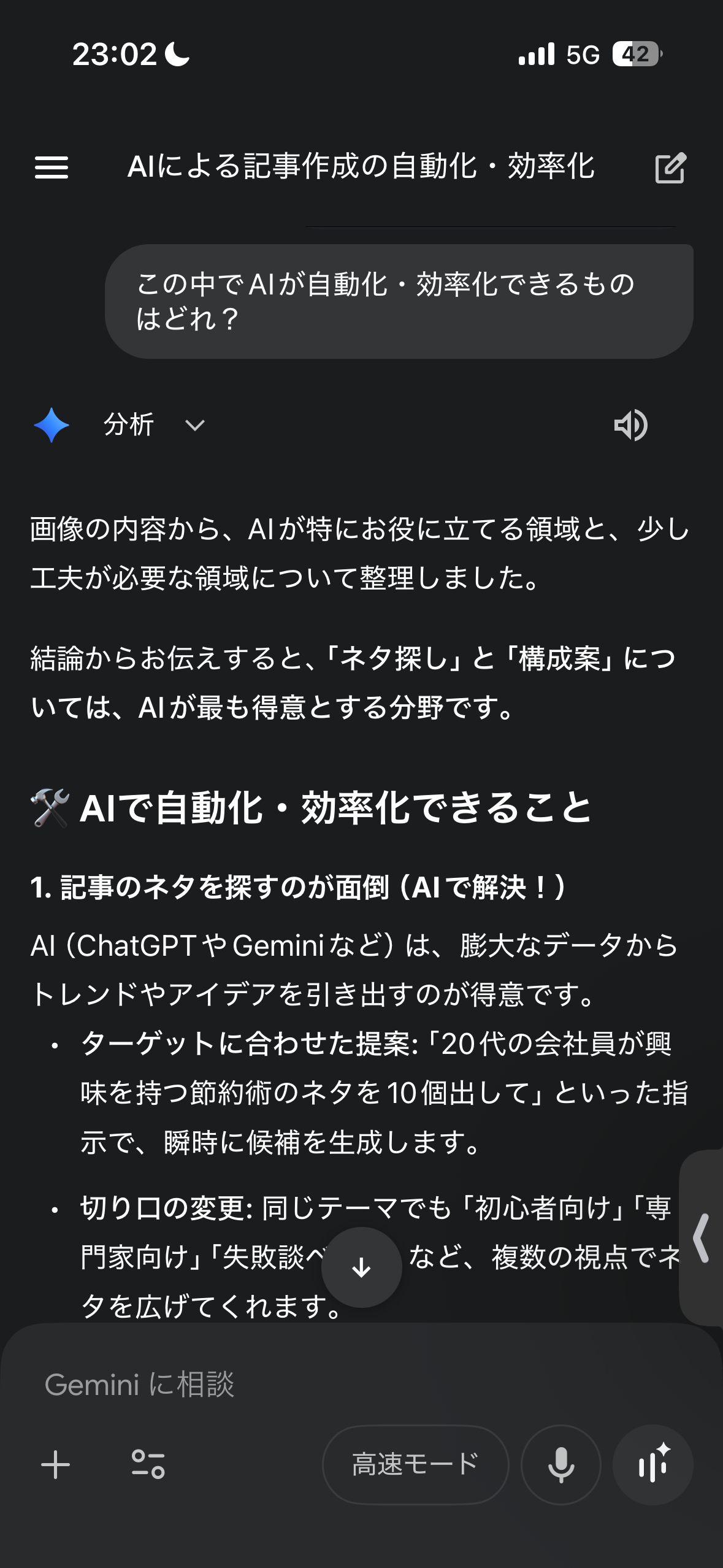Play the response aloud with speaker icon
This screenshot has height=1568, width=723.
pyautogui.click(x=630, y=425)
